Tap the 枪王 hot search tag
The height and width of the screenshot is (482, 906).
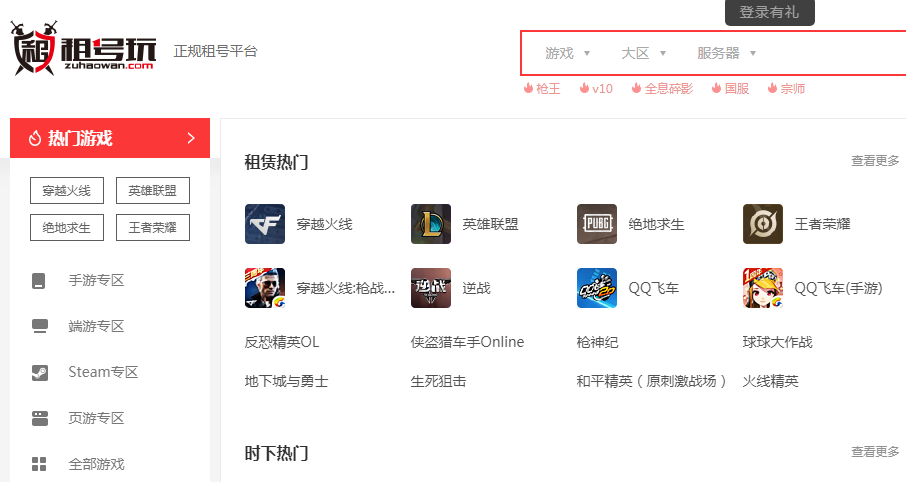pos(542,88)
